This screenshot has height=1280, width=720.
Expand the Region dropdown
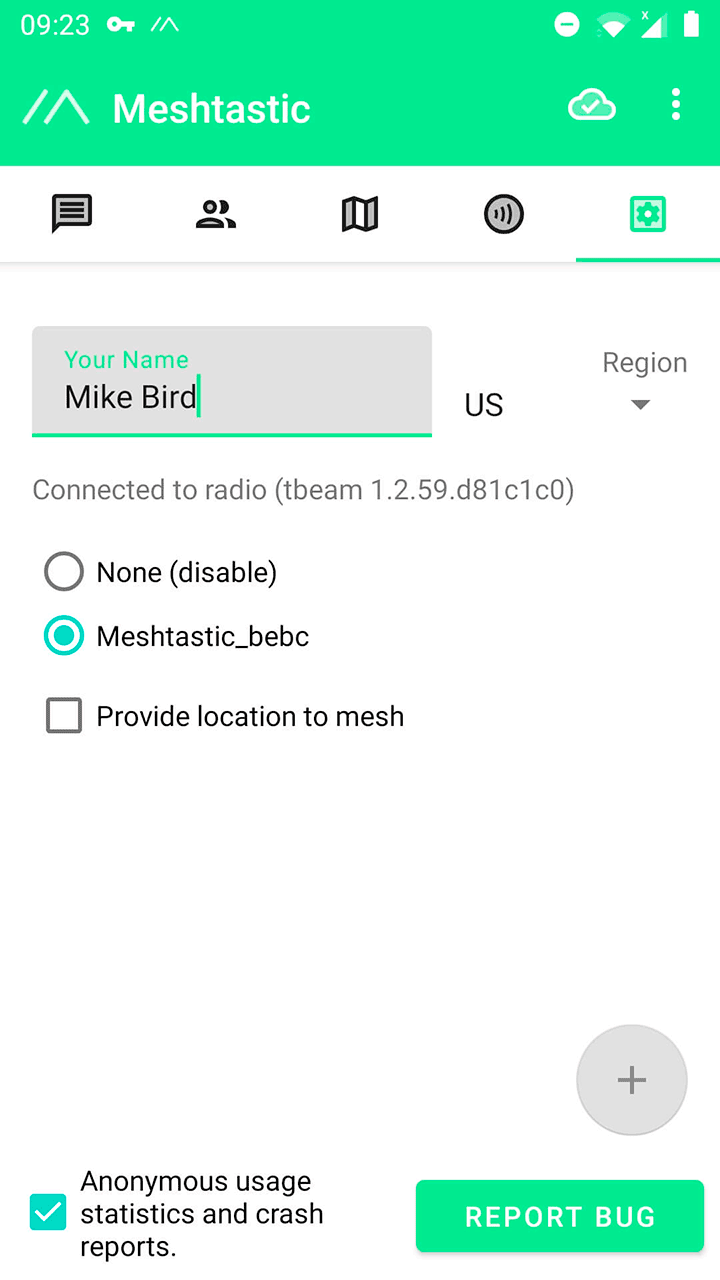click(640, 404)
